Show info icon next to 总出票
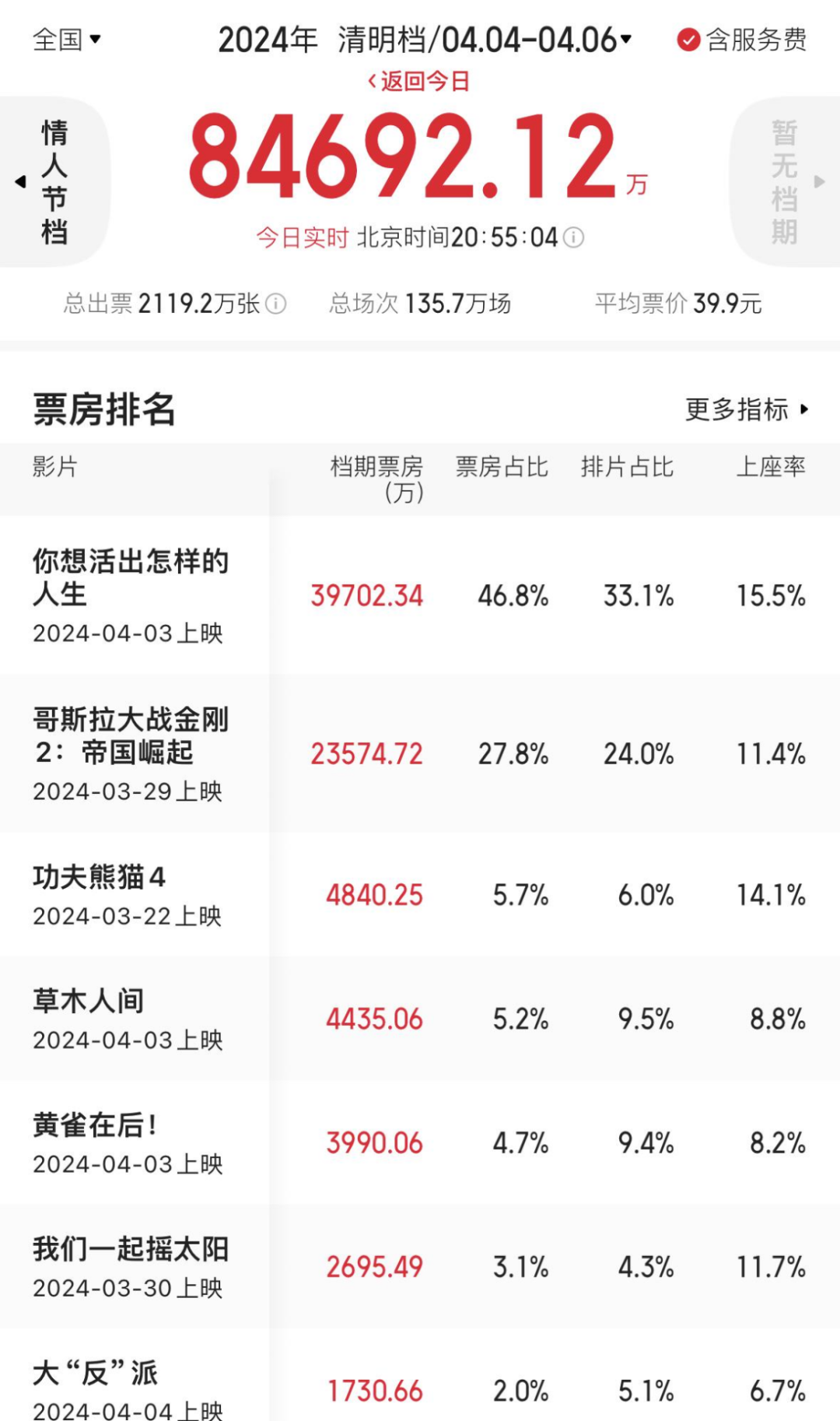The width and height of the screenshot is (840, 1421). (276, 303)
